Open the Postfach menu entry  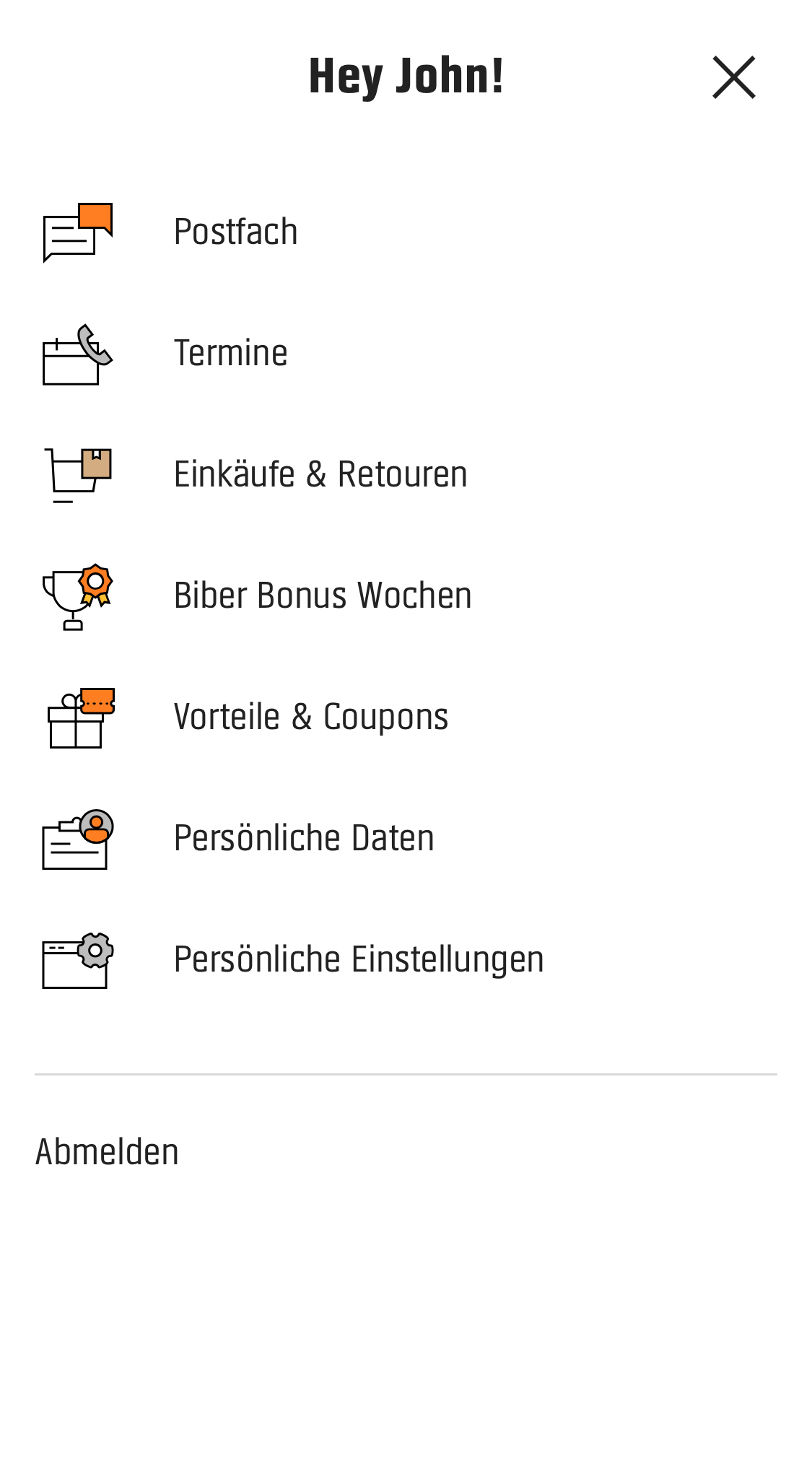click(x=235, y=232)
